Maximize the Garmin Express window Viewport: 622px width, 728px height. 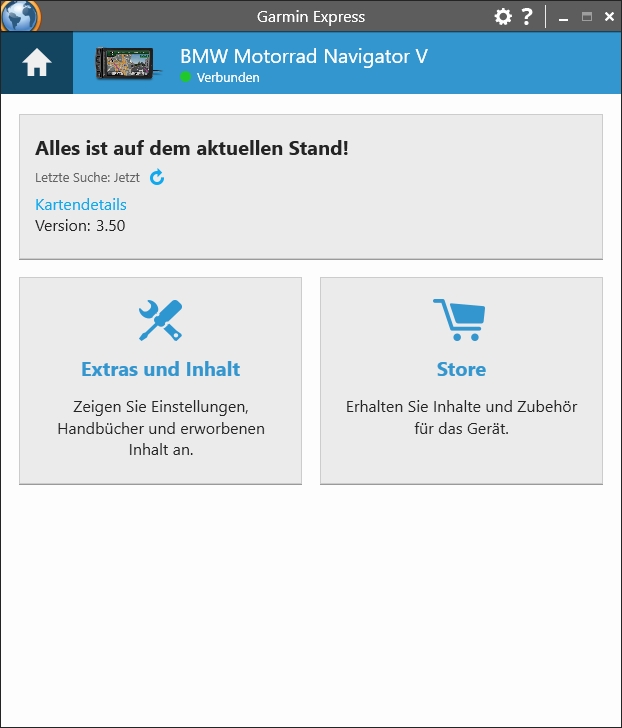click(587, 17)
